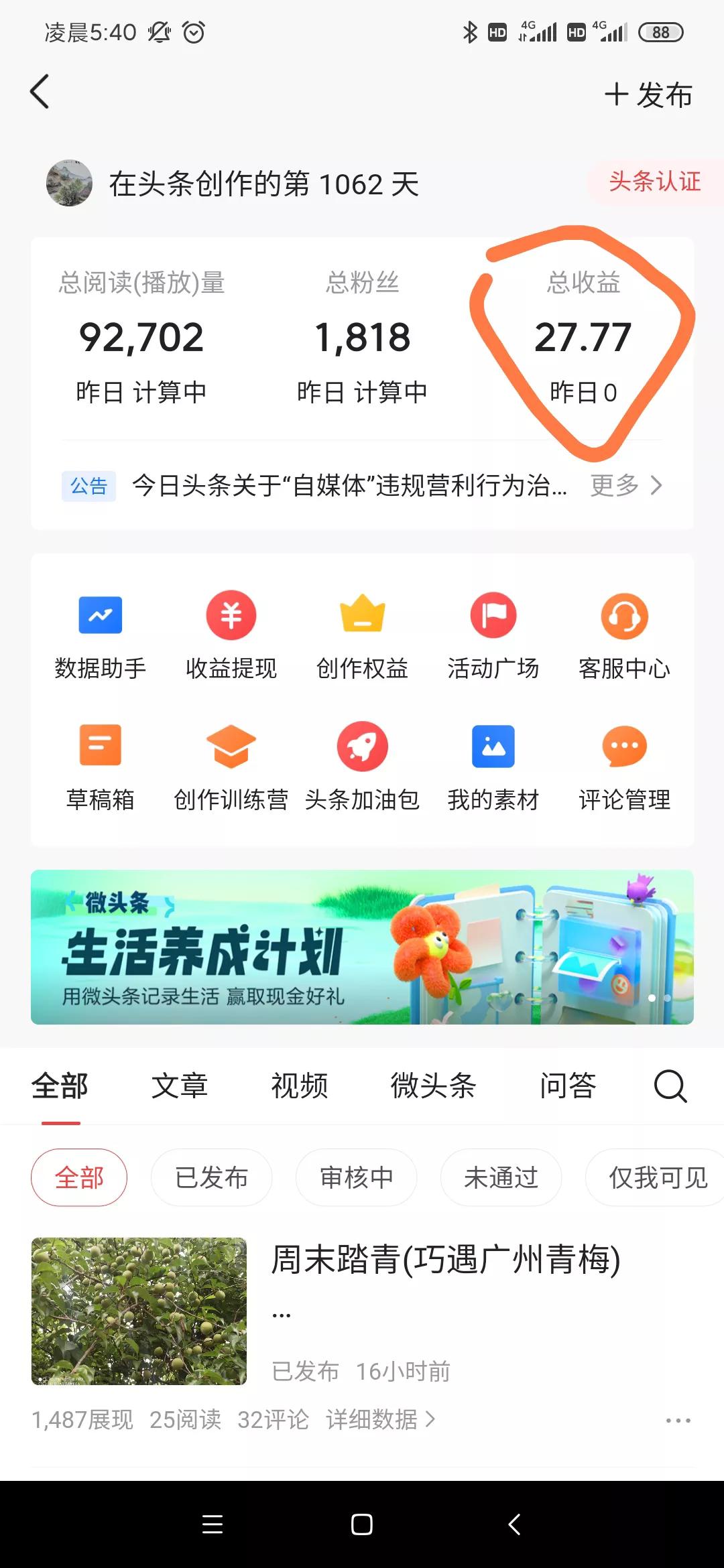Switch to the 问答 tab
The image size is (724, 1568).
(x=568, y=1086)
